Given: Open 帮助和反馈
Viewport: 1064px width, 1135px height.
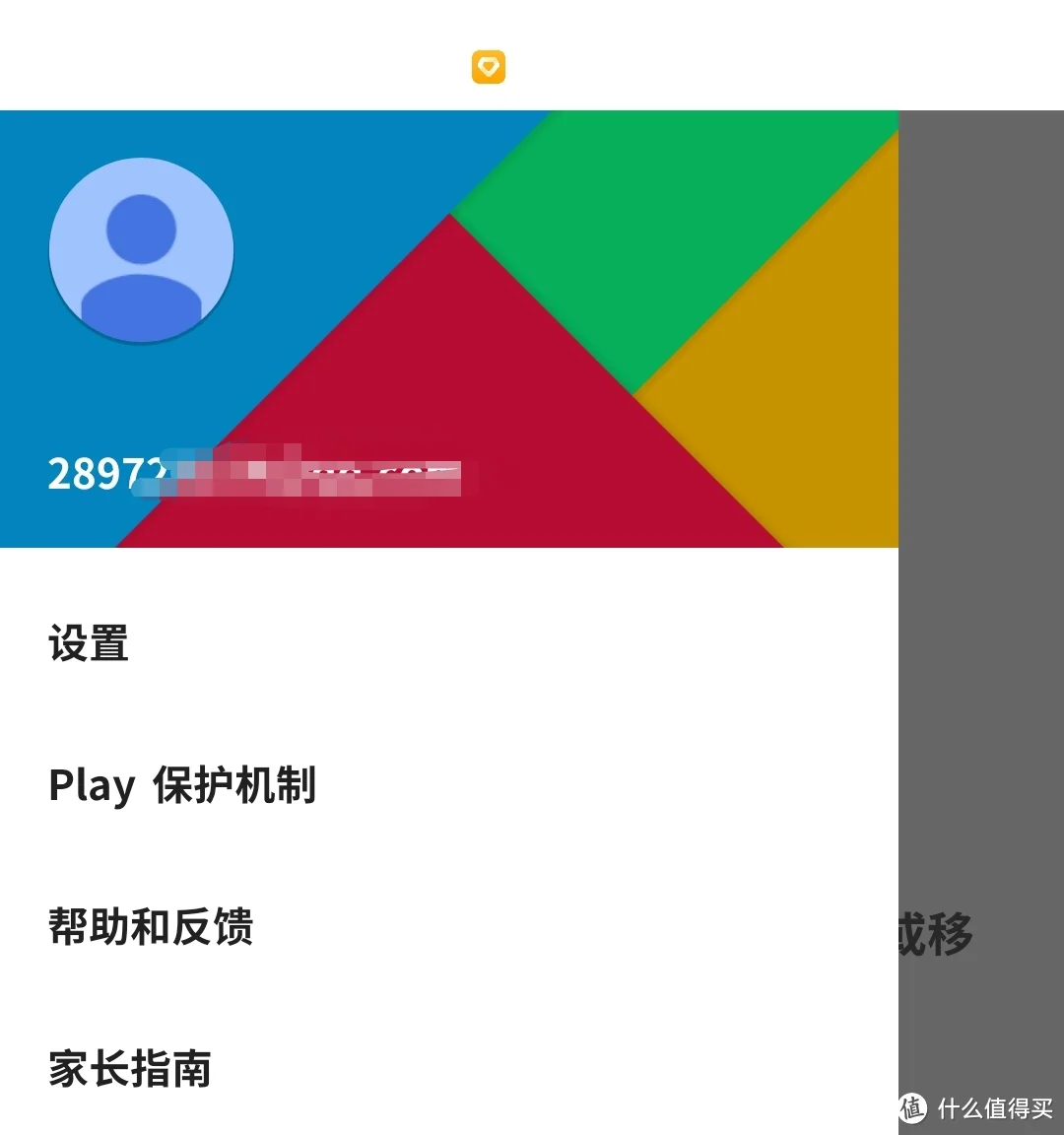Looking at the screenshot, I should (x=151, y=927).
